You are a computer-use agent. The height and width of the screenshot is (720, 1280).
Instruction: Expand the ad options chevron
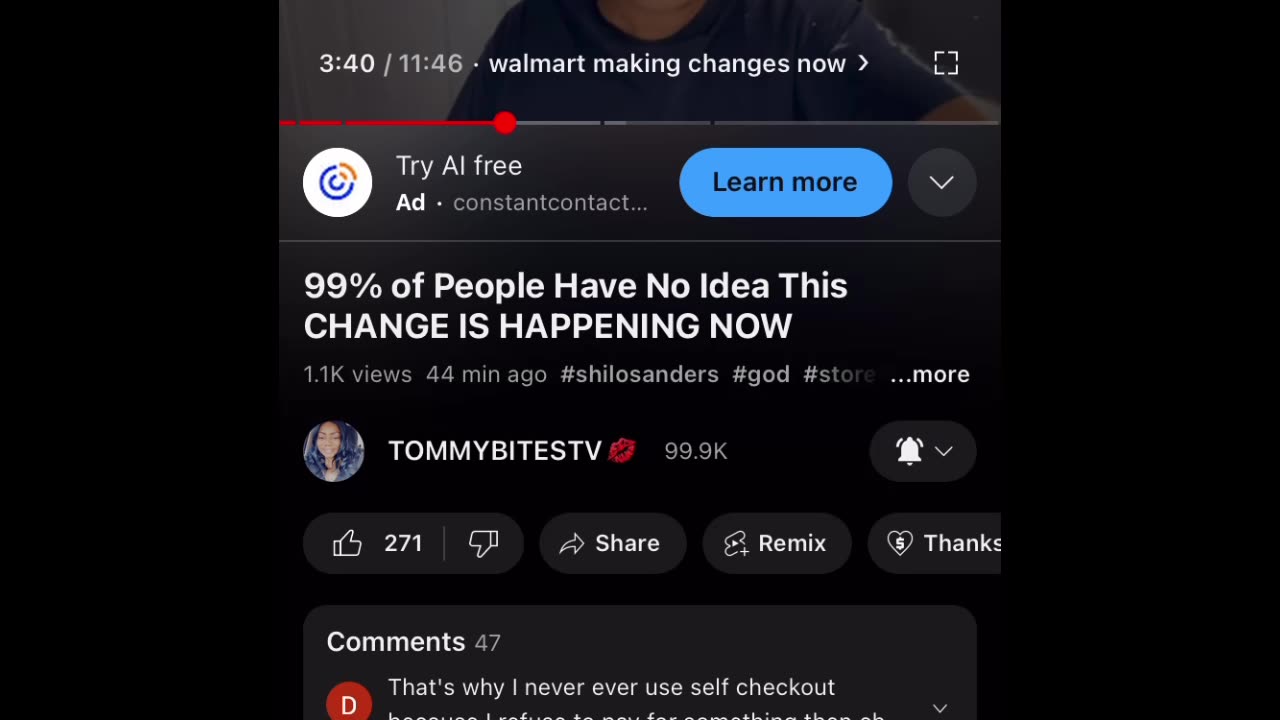point(941,182)
